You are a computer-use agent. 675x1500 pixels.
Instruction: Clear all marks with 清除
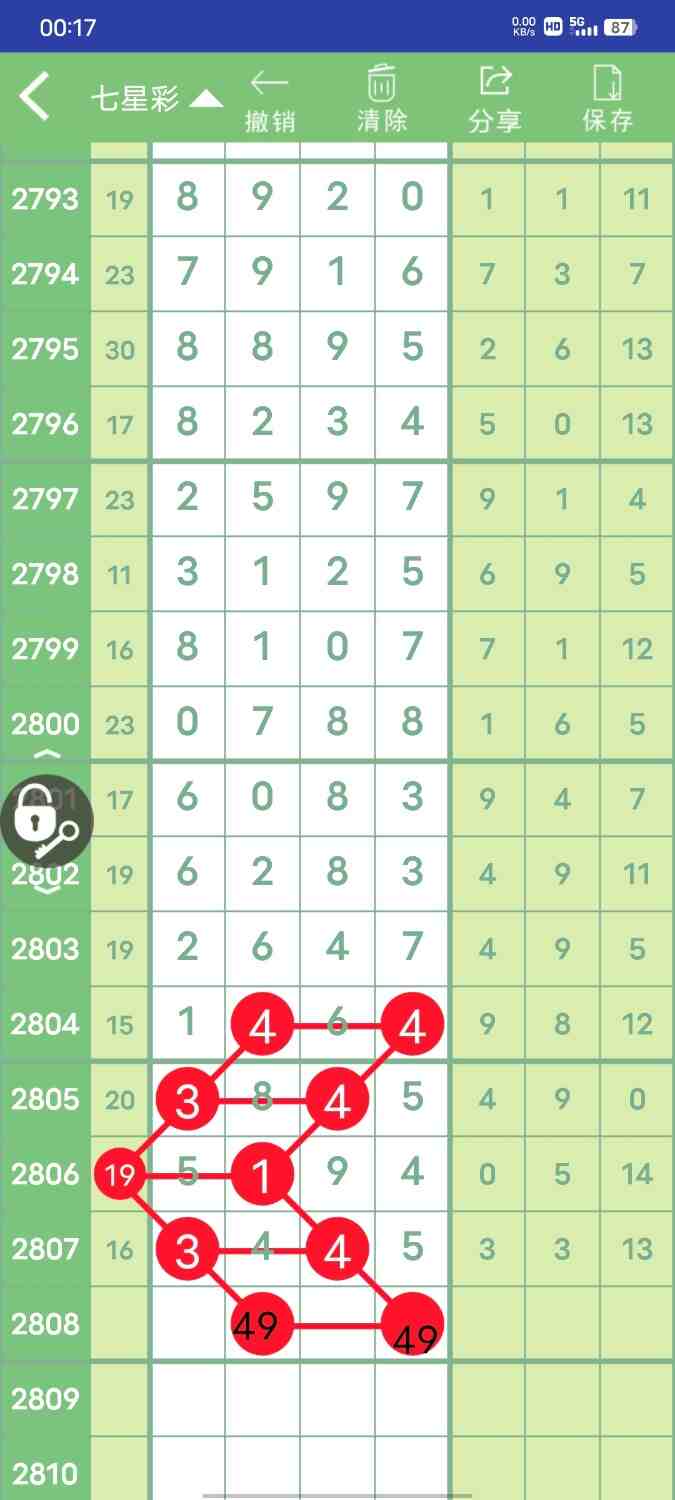[382, 100]
